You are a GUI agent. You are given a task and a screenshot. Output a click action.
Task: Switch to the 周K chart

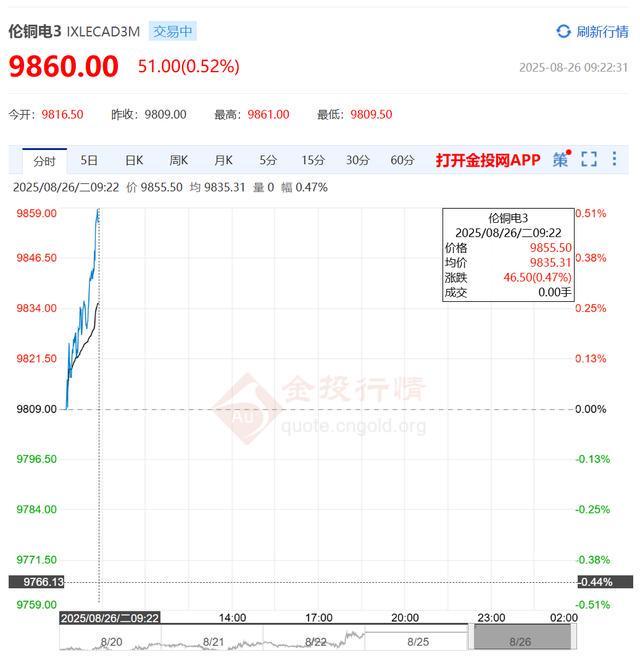point(178,160)
